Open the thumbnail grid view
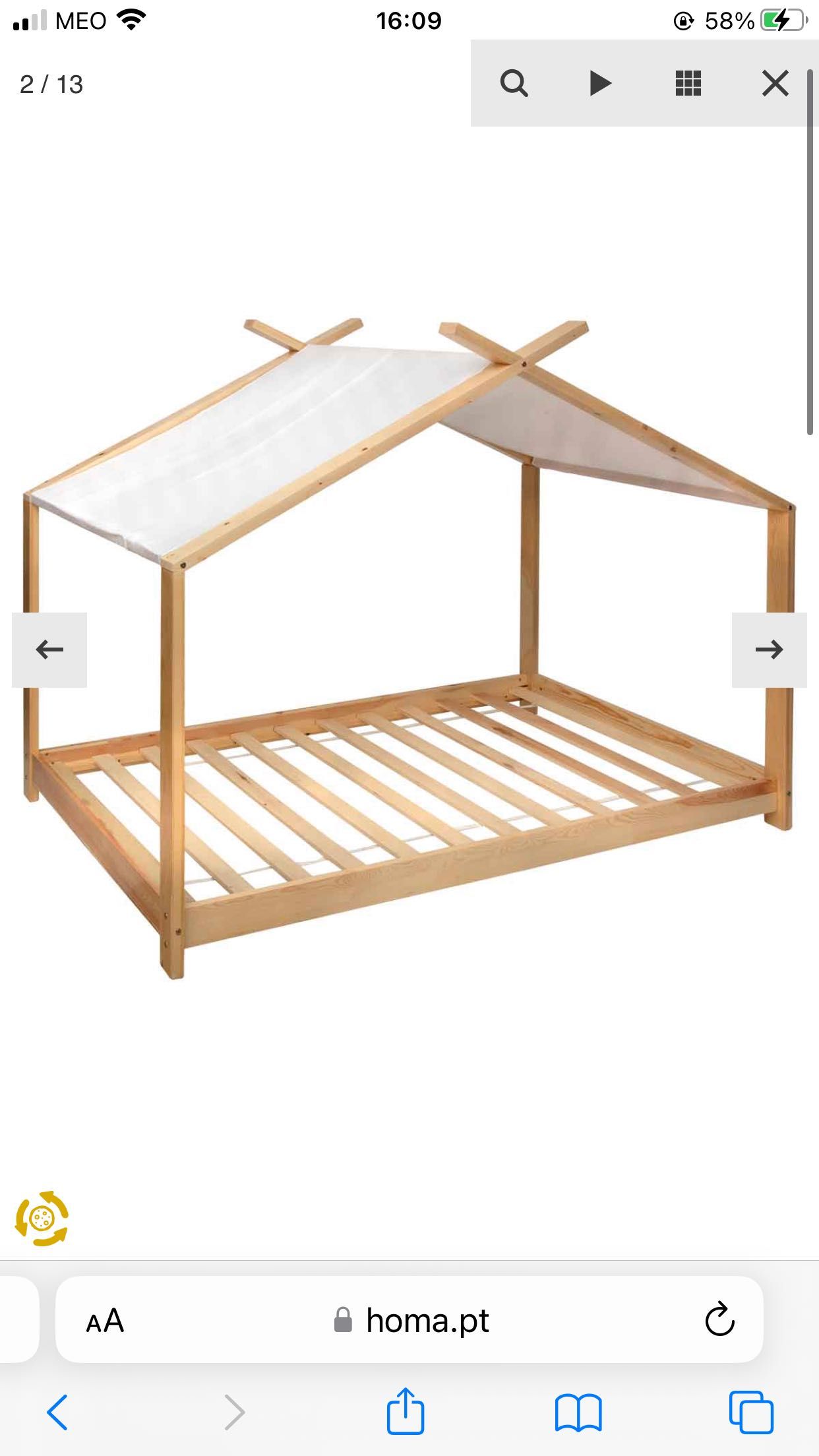 point(688,84)
